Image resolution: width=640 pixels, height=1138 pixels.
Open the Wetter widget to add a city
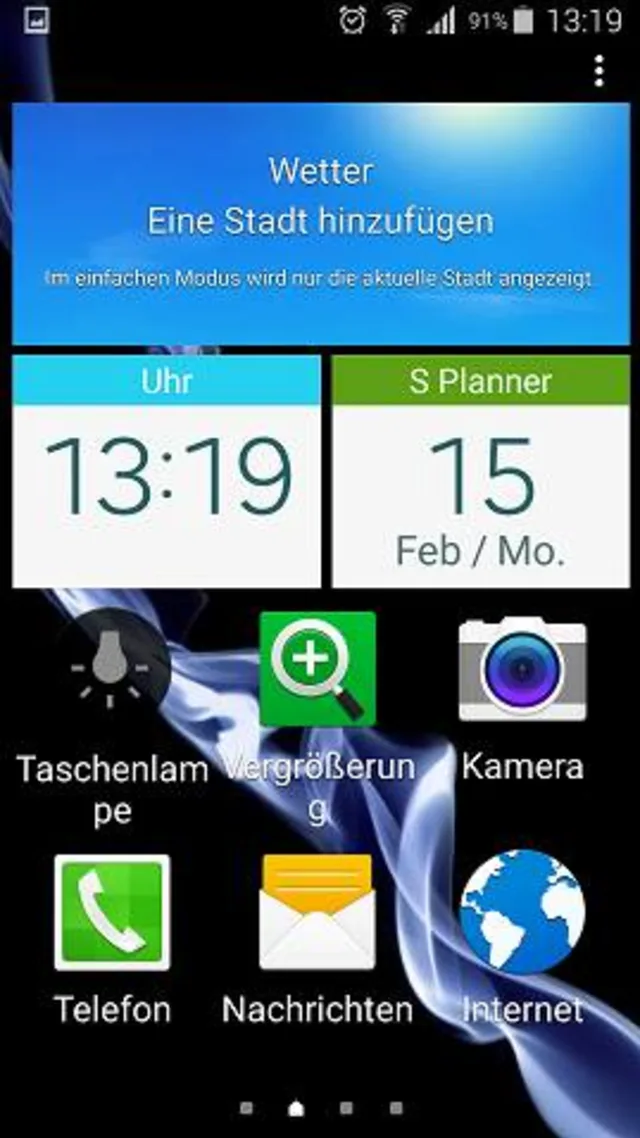pos(320,224)
